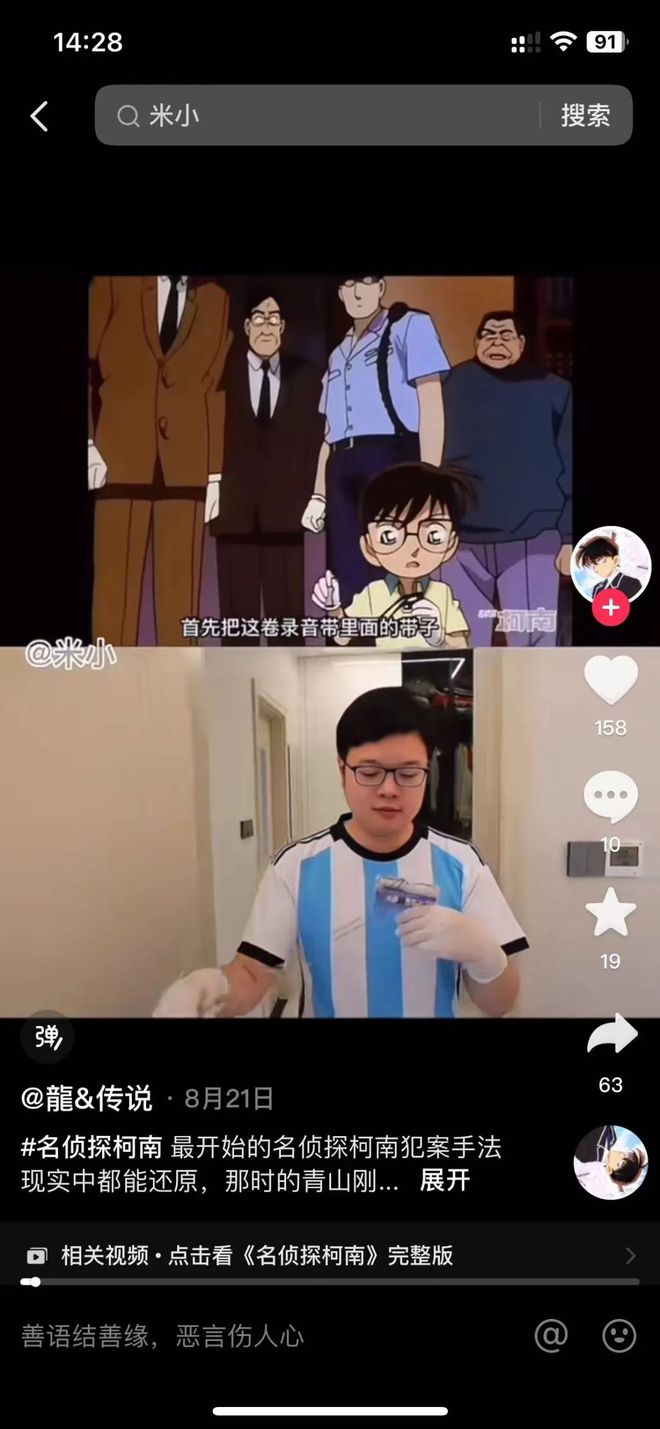Mention someone with the @ icon
This screenshot has width=660, height=1429.
[x=551, y=1336]
